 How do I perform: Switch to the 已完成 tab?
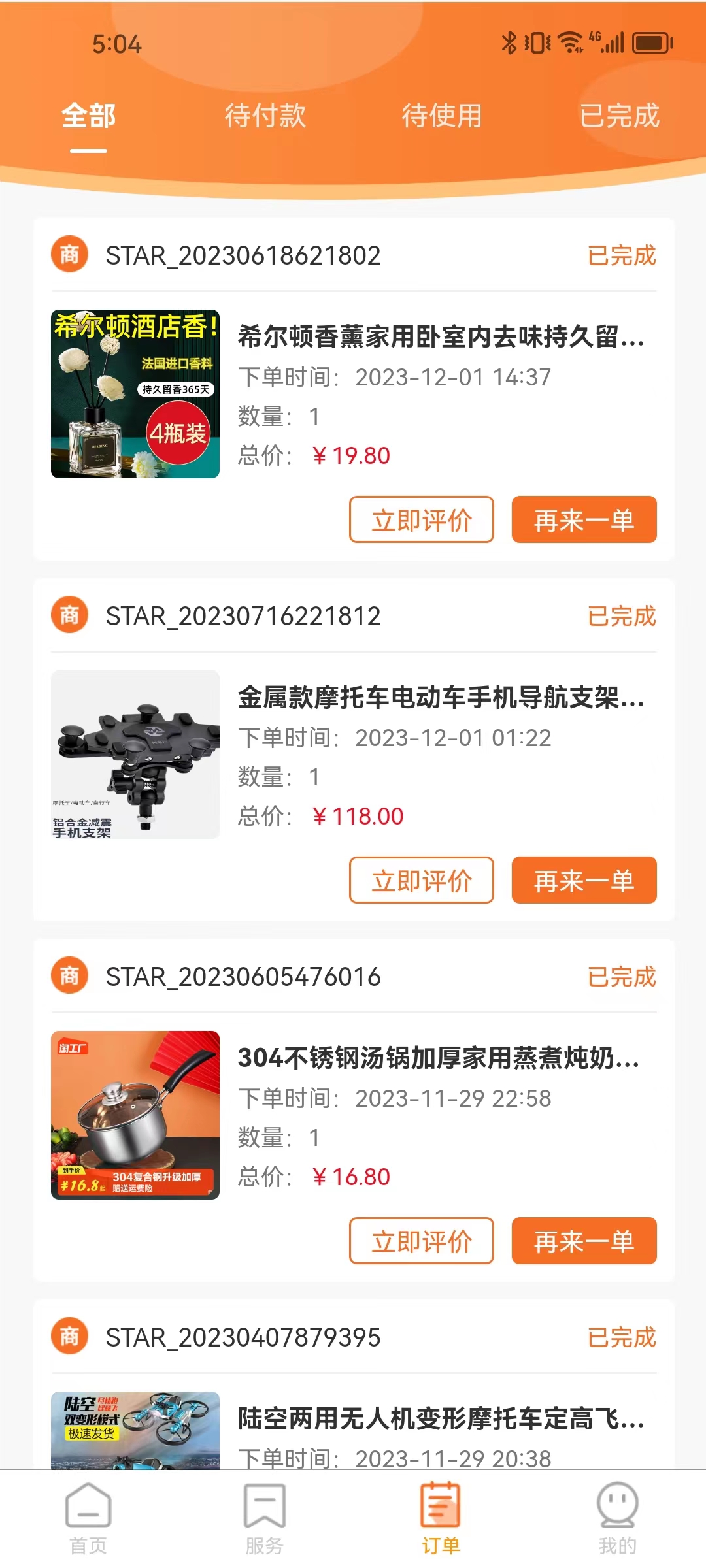618,116
